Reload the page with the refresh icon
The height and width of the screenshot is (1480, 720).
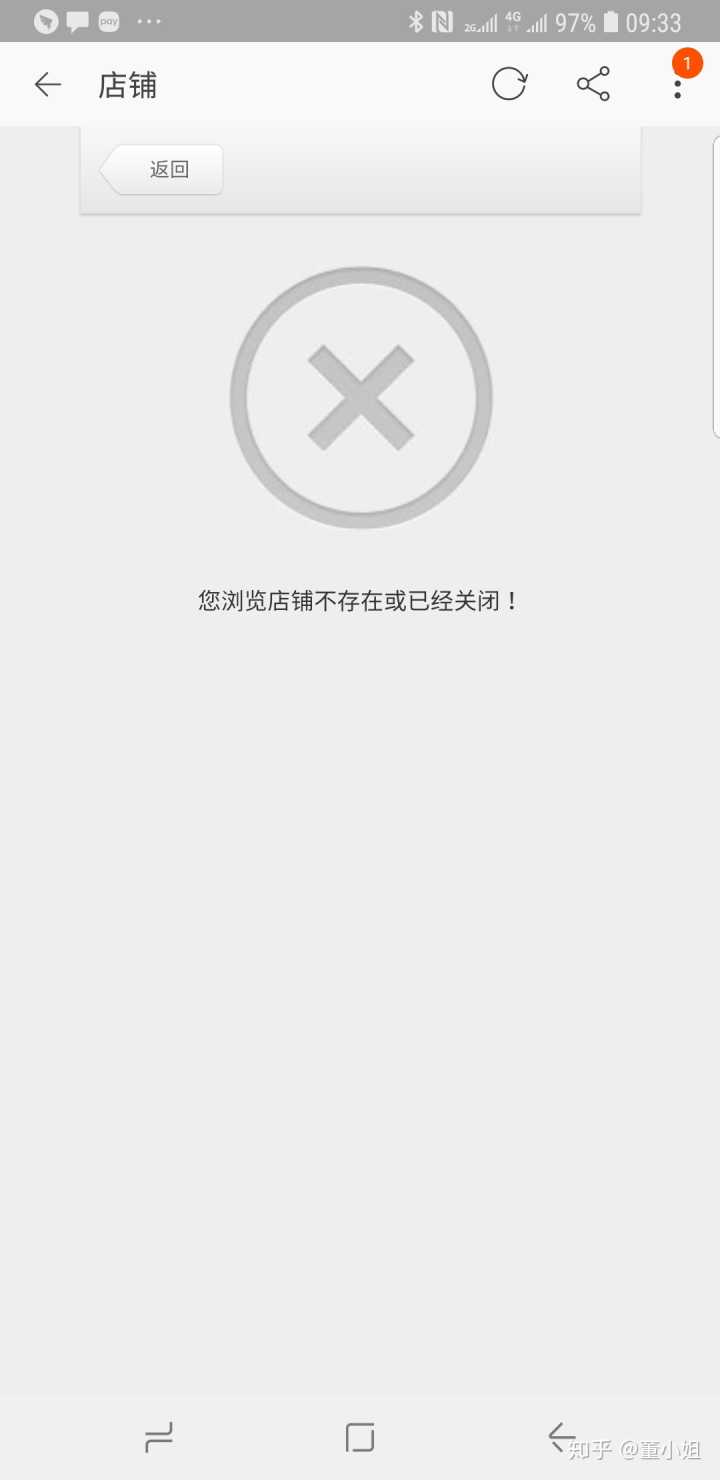point(509,85)
